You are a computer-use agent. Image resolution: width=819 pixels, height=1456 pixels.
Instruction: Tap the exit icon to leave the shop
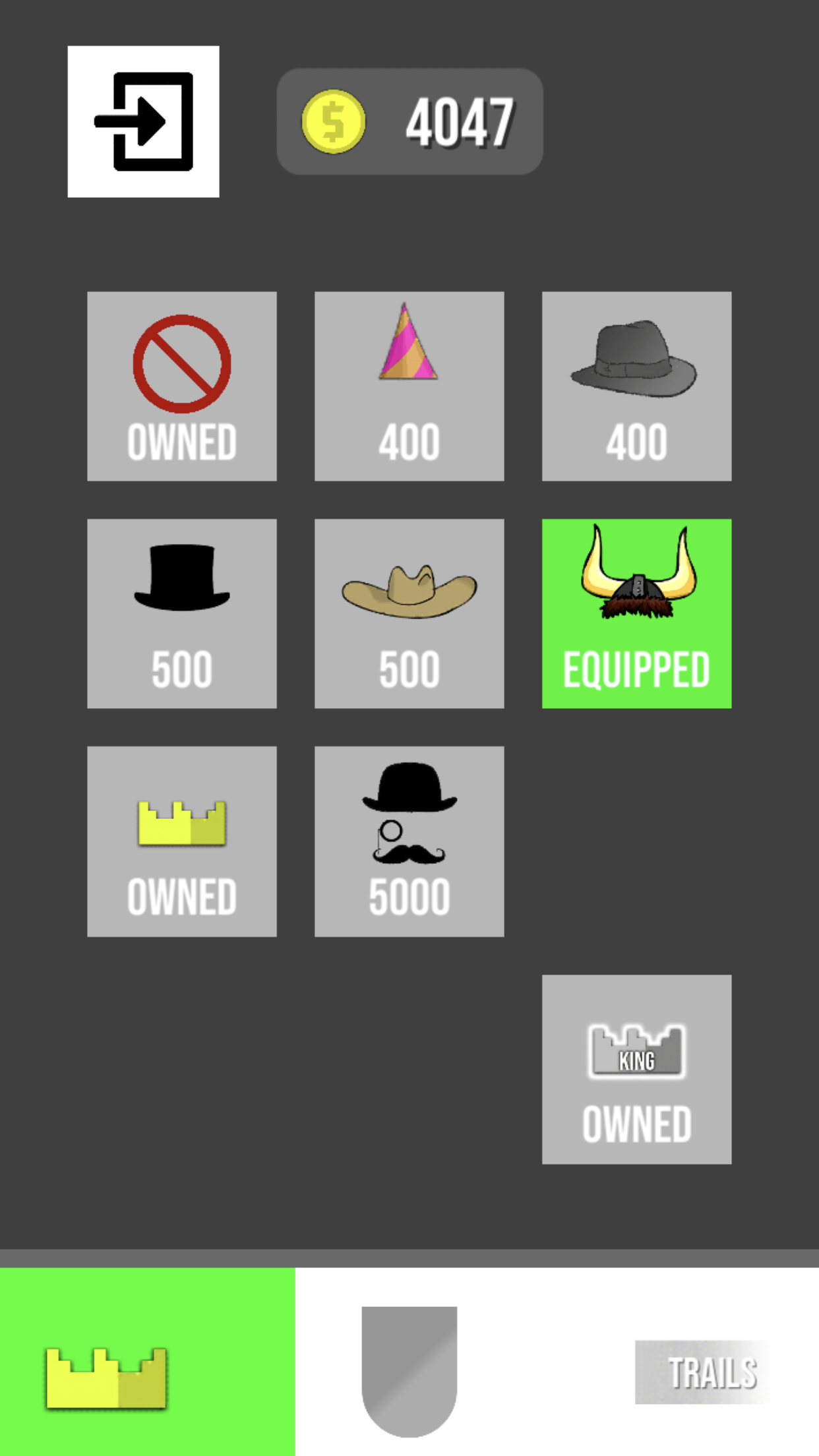tap(143, 121)
